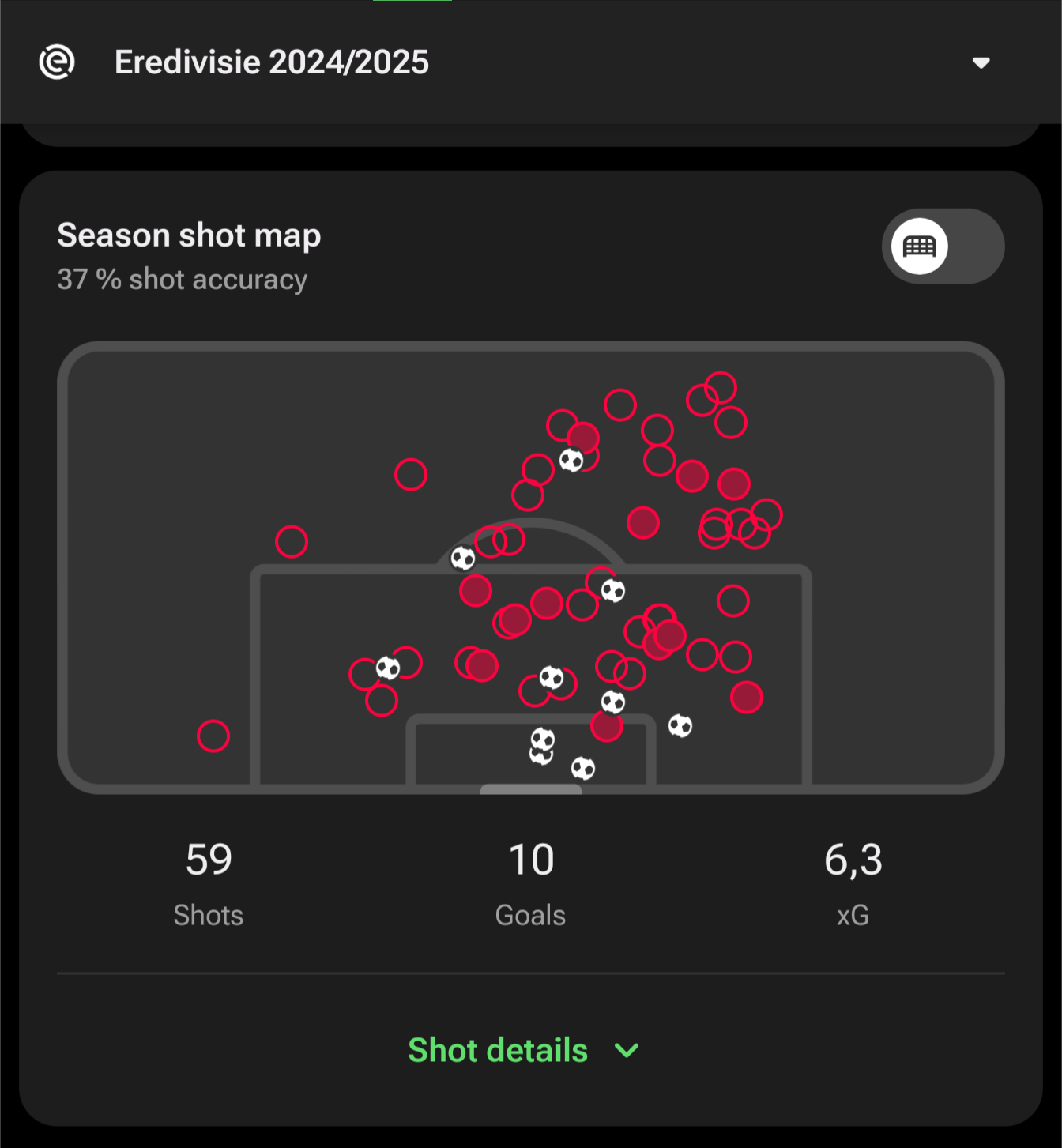1062x1148 pixels.
Task: Toggle the goal view switch on shot map
Action: coord(942,247)
